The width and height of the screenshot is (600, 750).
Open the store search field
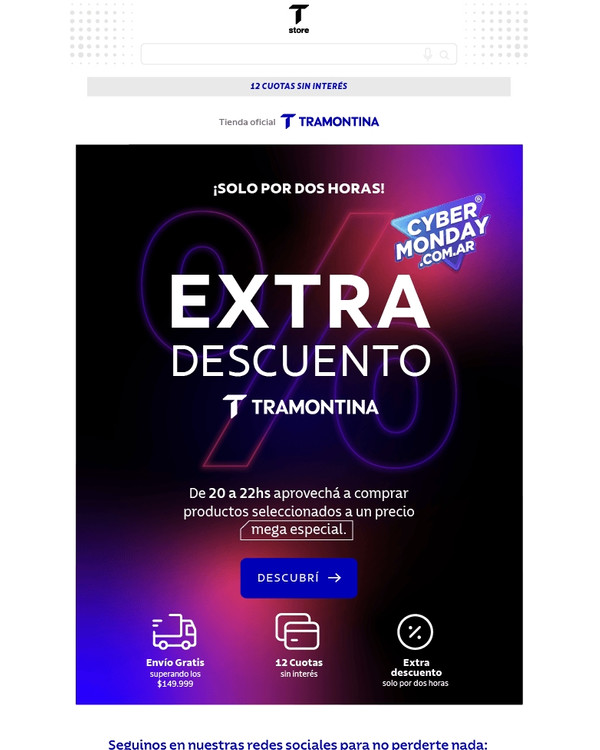coord(280,54)
